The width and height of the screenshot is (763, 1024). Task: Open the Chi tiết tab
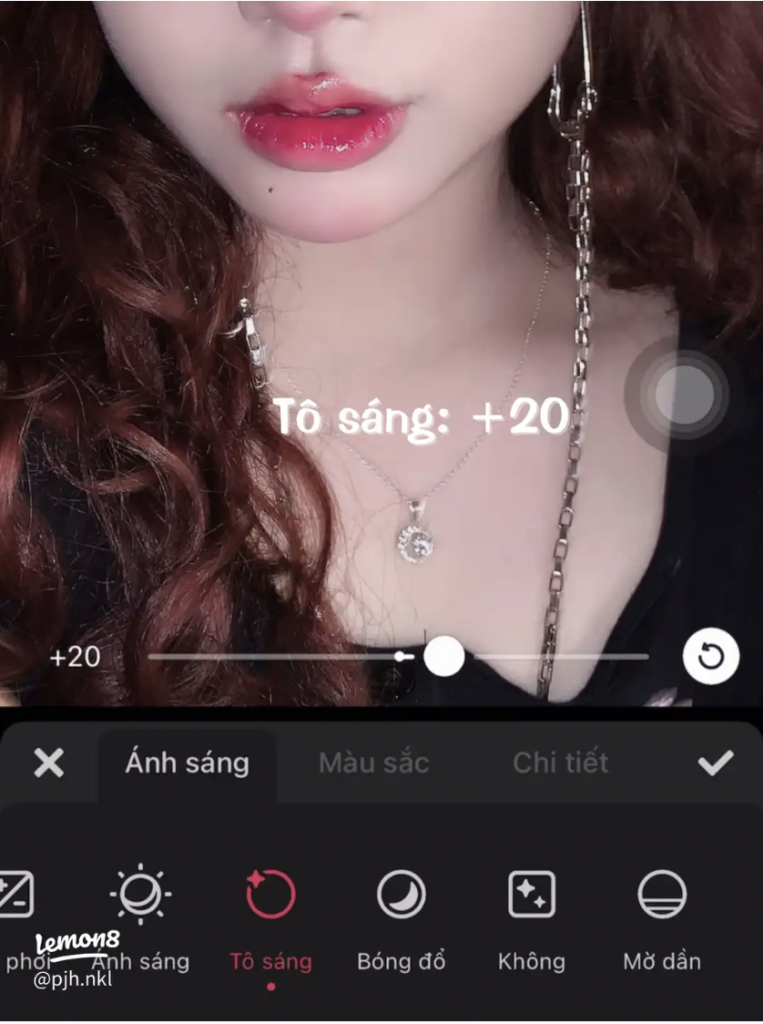(x=560, y=763)
